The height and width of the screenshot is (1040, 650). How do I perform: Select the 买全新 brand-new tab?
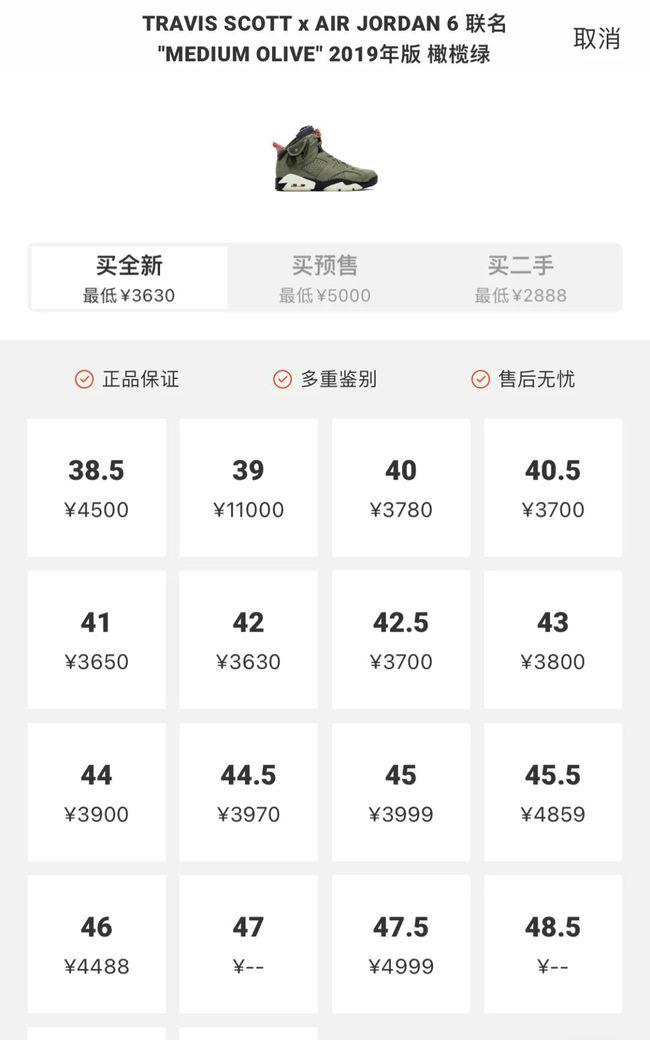[129, 278]
